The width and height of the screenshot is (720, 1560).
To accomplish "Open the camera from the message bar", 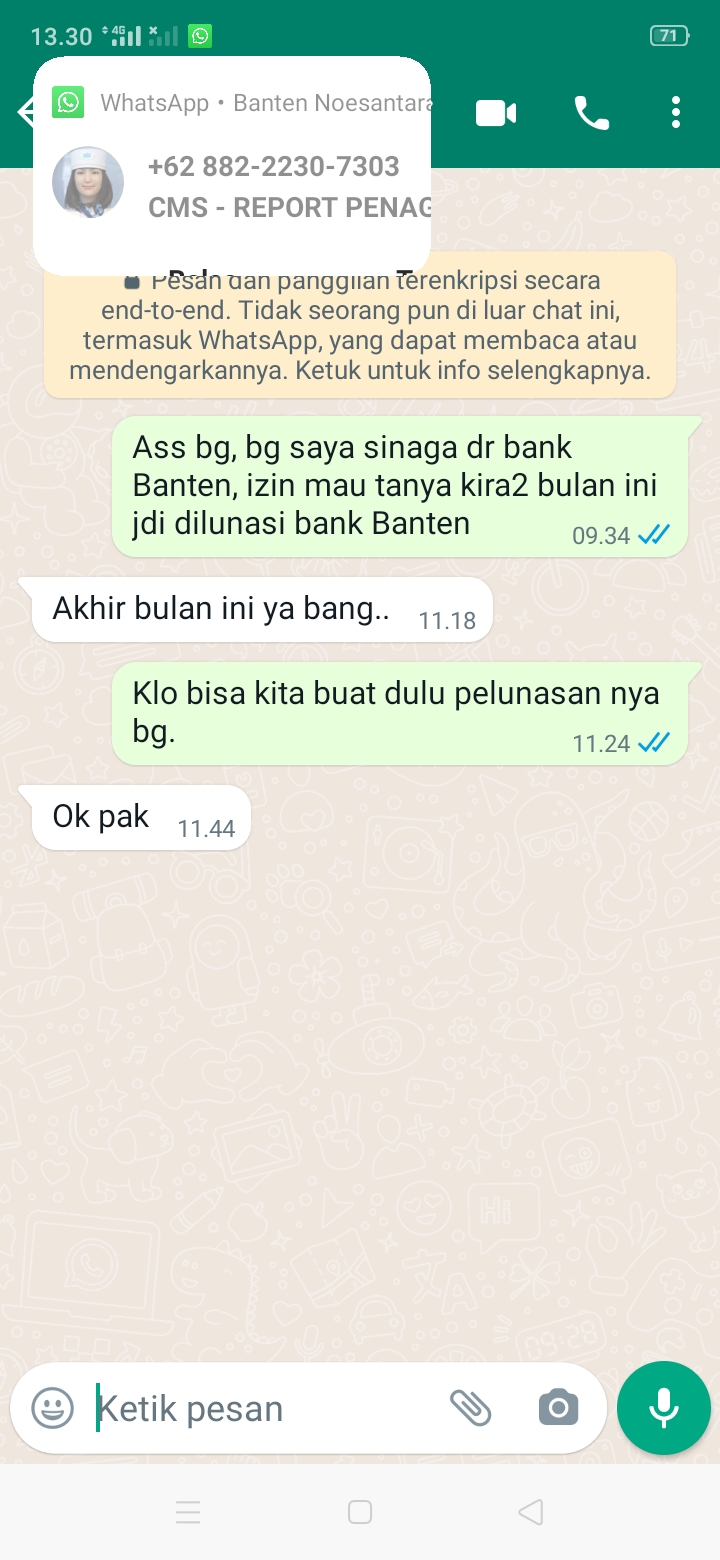I will 558,1408.
